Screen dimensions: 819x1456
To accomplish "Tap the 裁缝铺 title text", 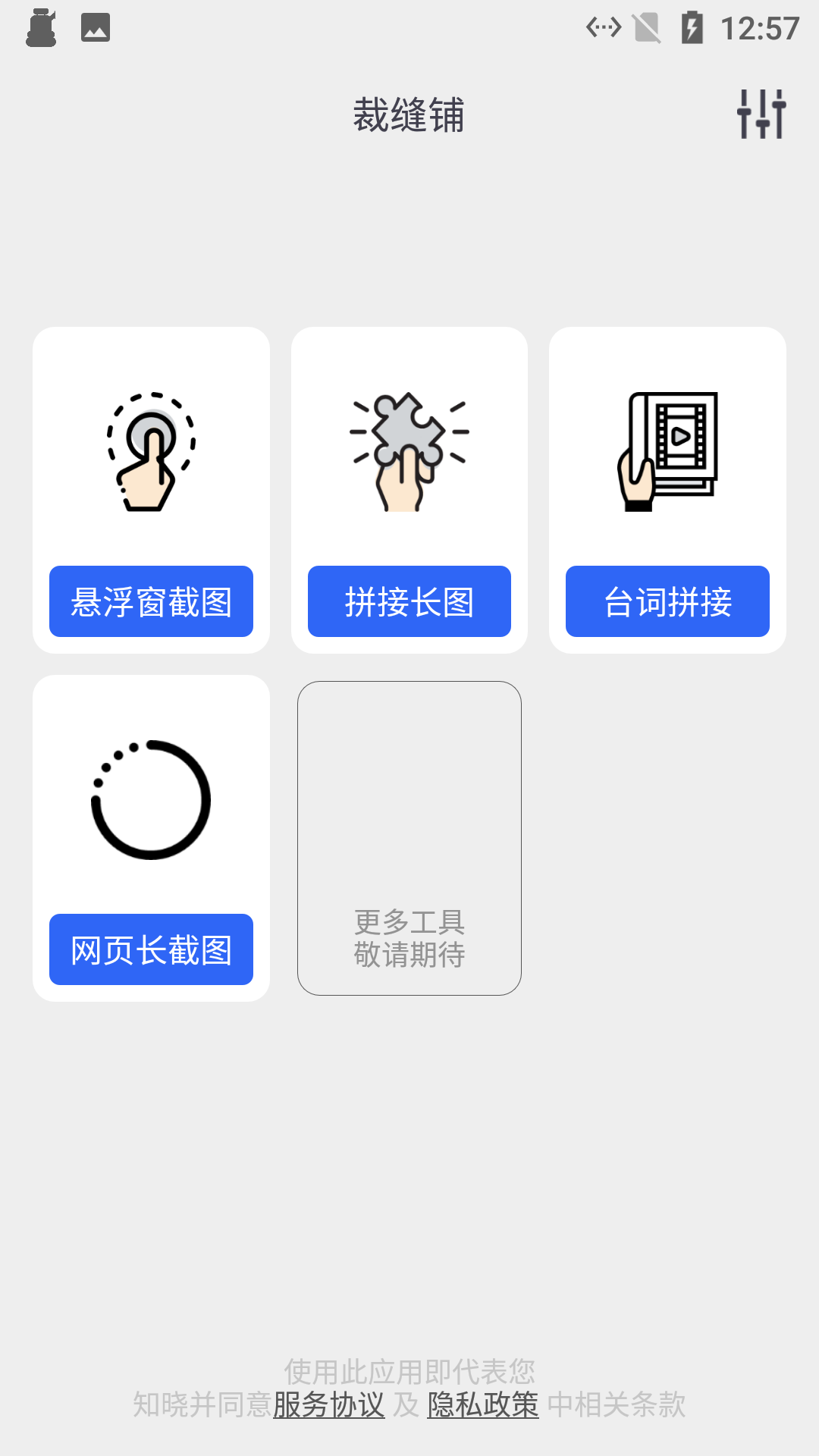I will 409,115.
